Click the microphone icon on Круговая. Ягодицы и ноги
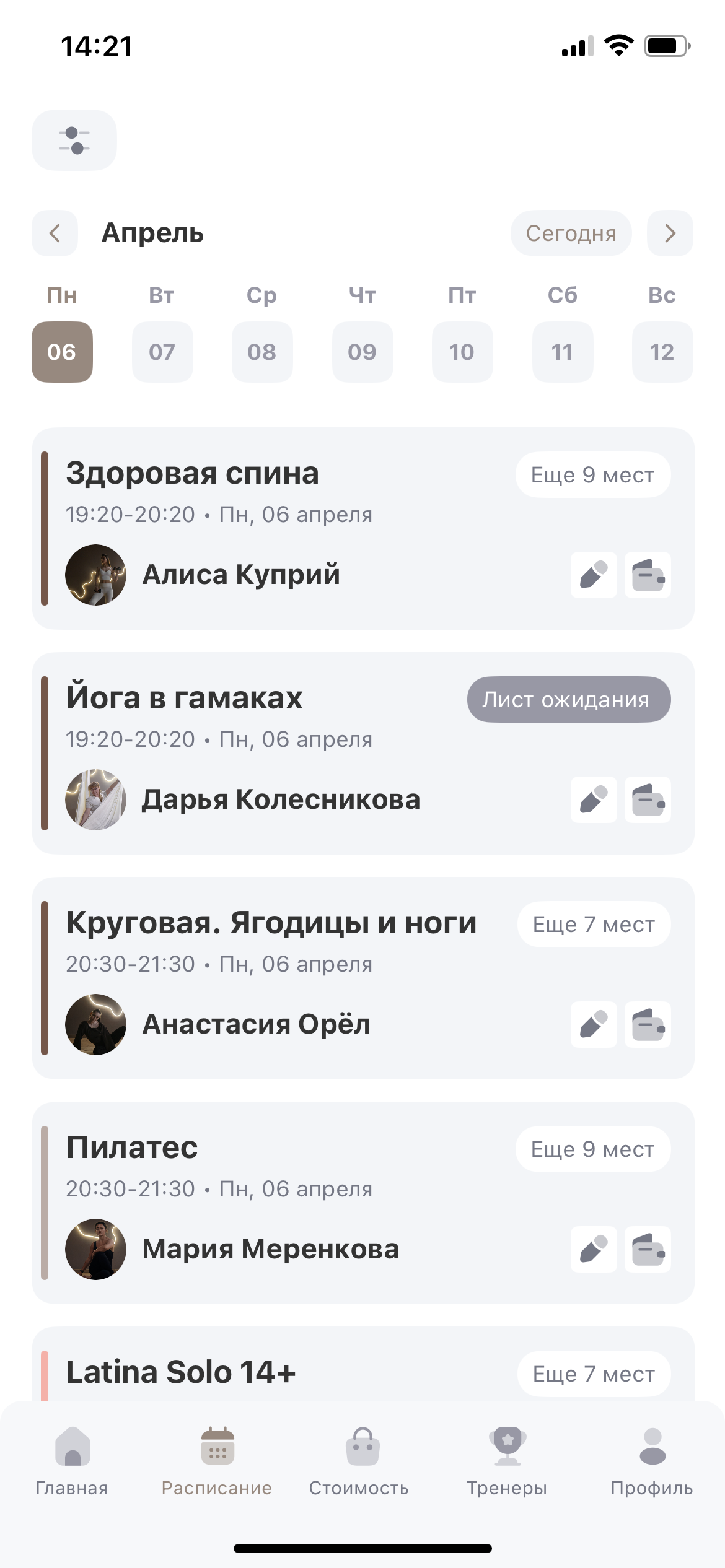This screenshot has height=1568, width=725. coord(592,1024)
